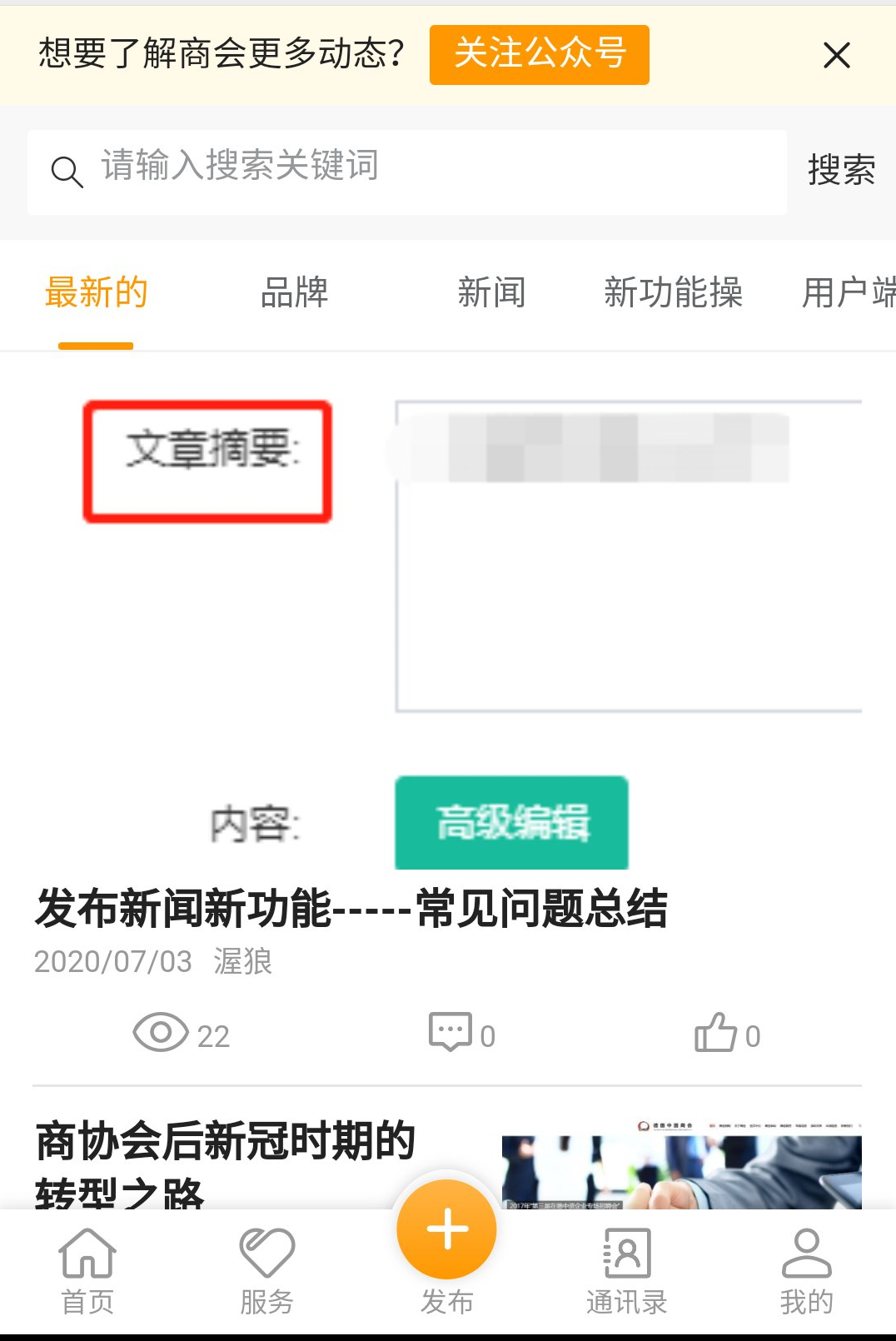Go to the 我的 tab

[806, 1271]
